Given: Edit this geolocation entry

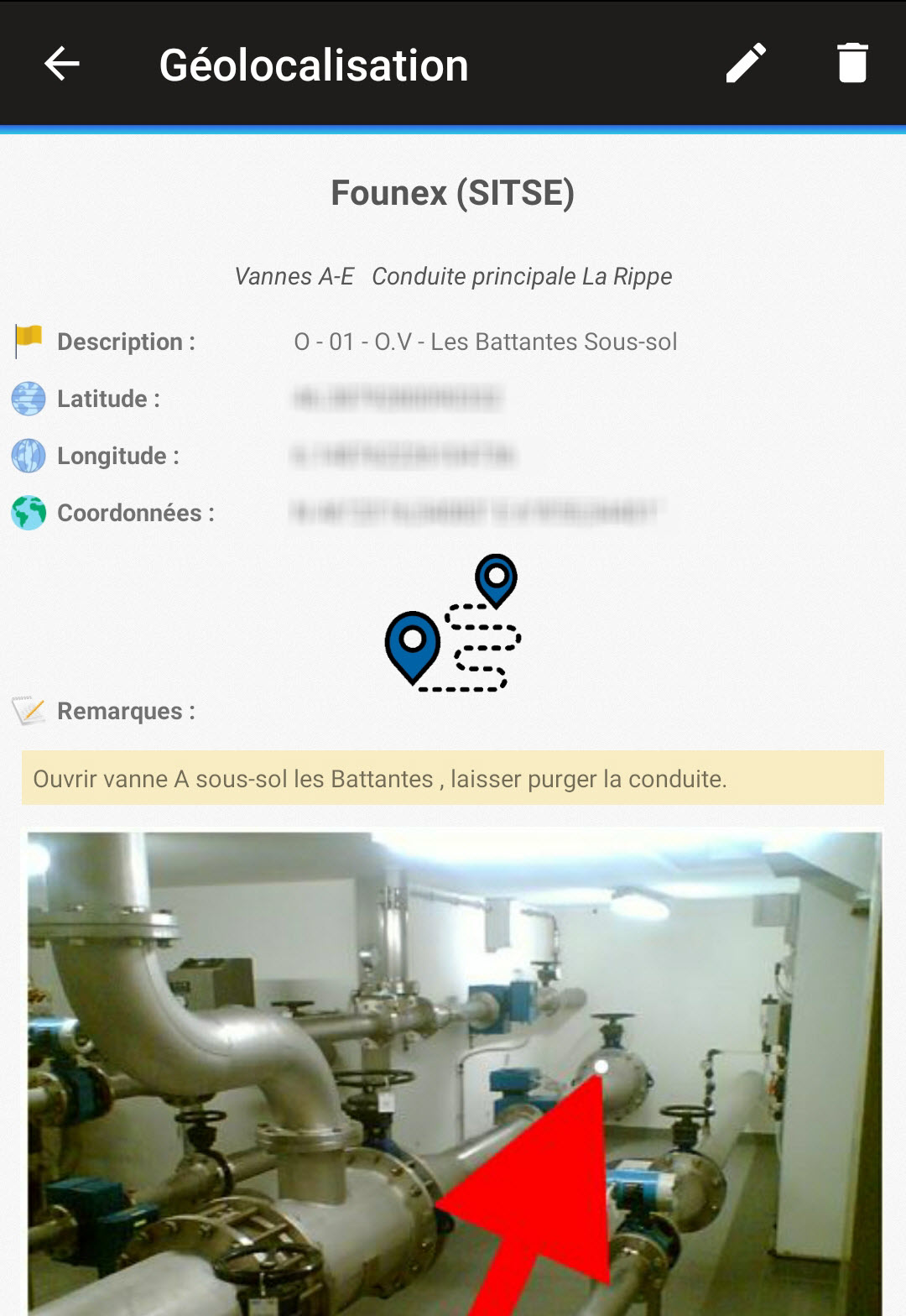Looking at the screenshot, I should pyautogui.click(x=746, y=64).
